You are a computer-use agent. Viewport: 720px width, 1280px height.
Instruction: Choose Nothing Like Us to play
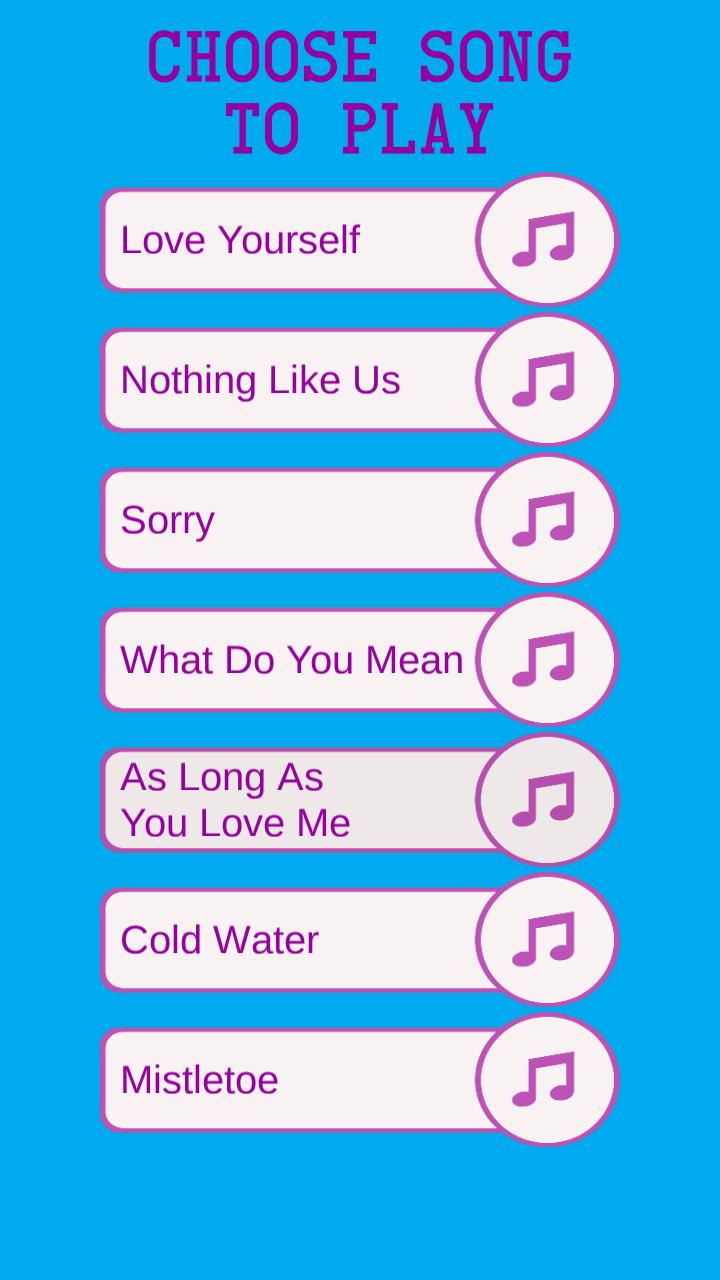(300, 380)
